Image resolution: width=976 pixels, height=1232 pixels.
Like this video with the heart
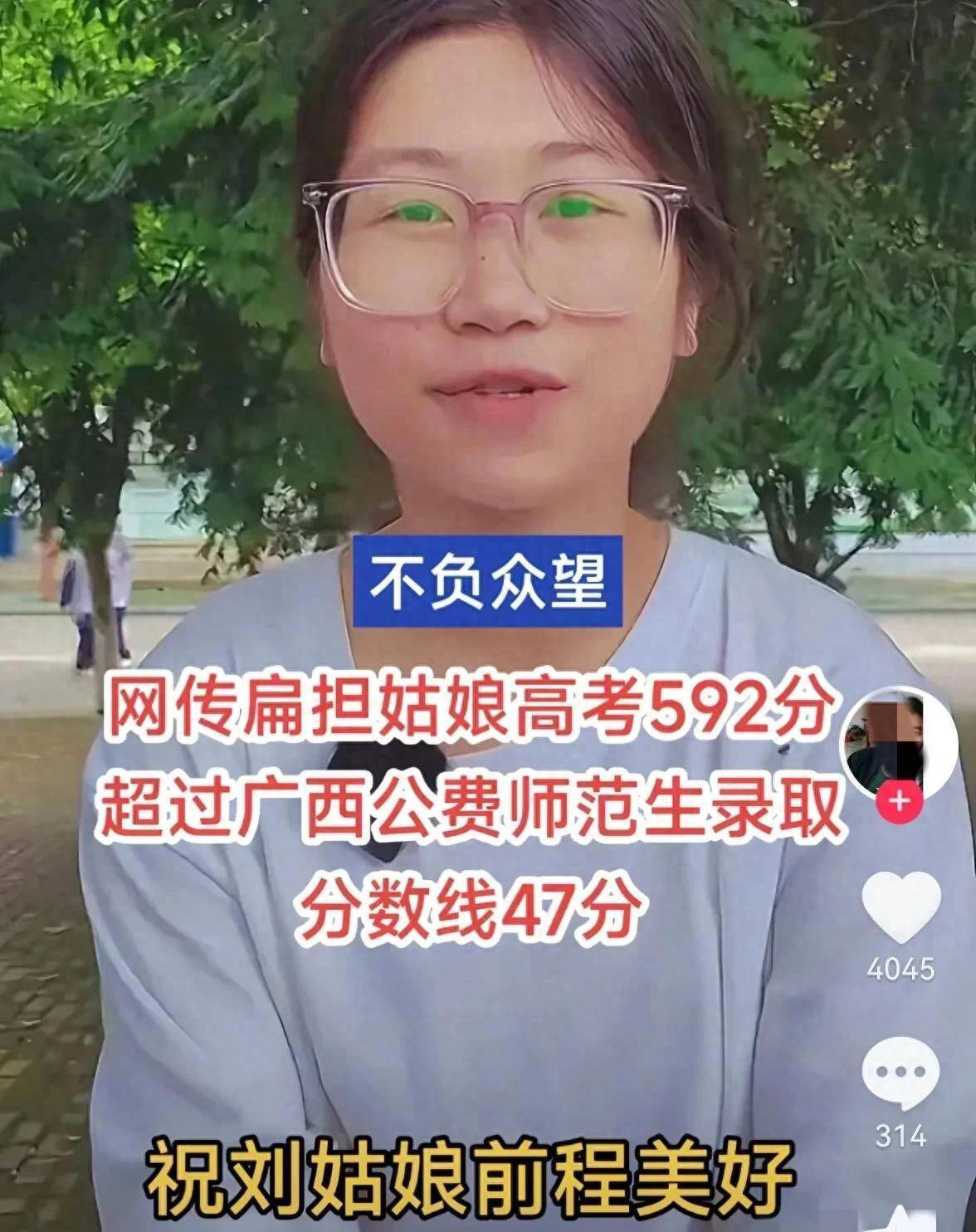coord(900,909)
